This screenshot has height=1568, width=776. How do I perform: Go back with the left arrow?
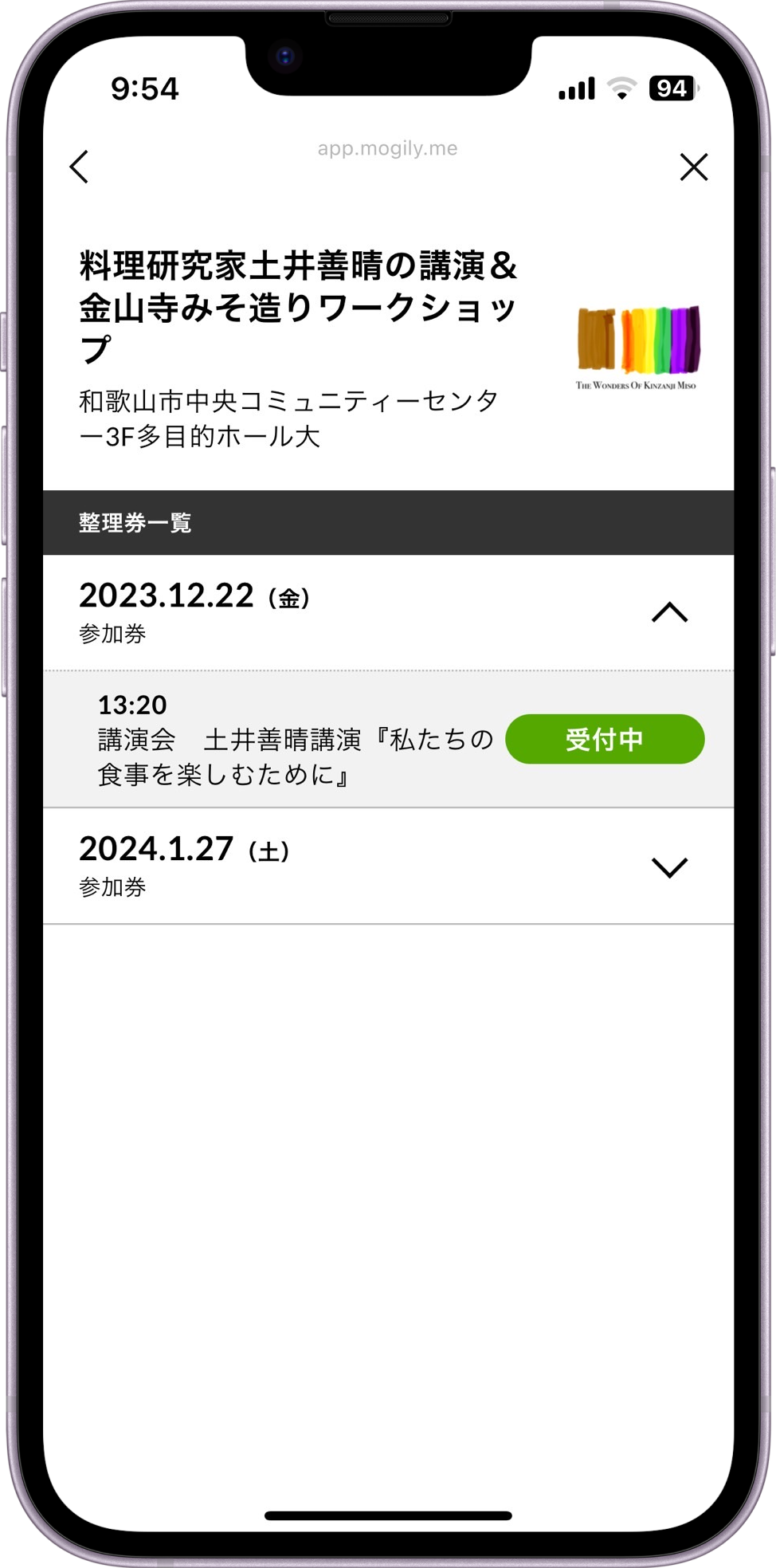coord(79,167)
